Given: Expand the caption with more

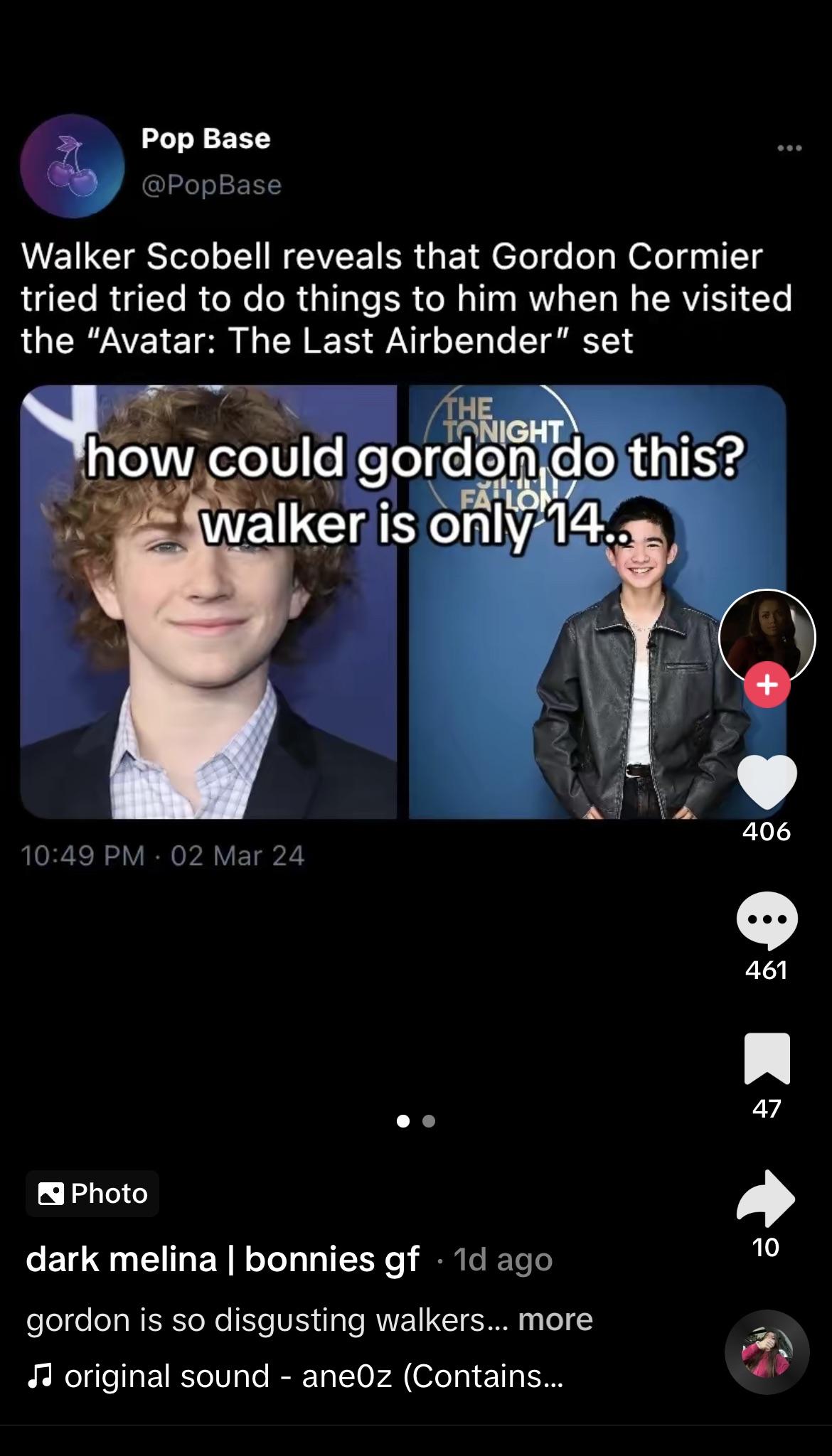Looking at the screenshot, I should pos(555,1320).
